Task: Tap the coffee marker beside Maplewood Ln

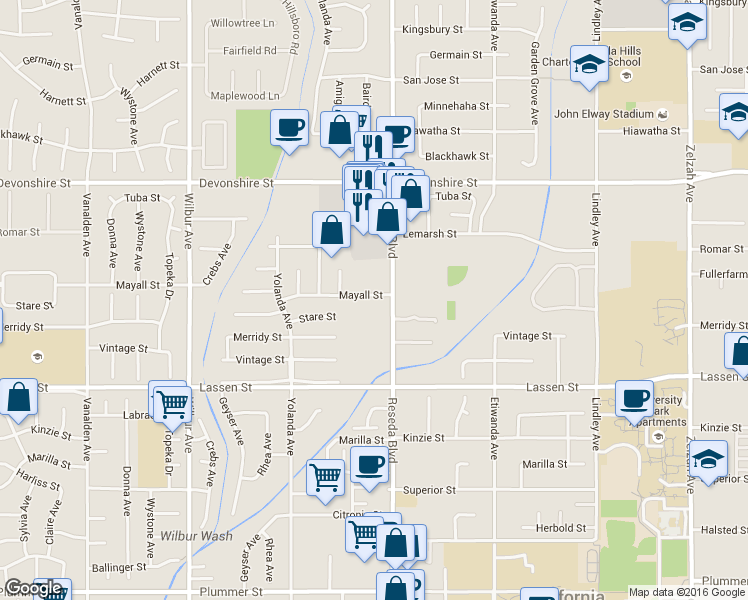Action: click(x=290, y=128)
